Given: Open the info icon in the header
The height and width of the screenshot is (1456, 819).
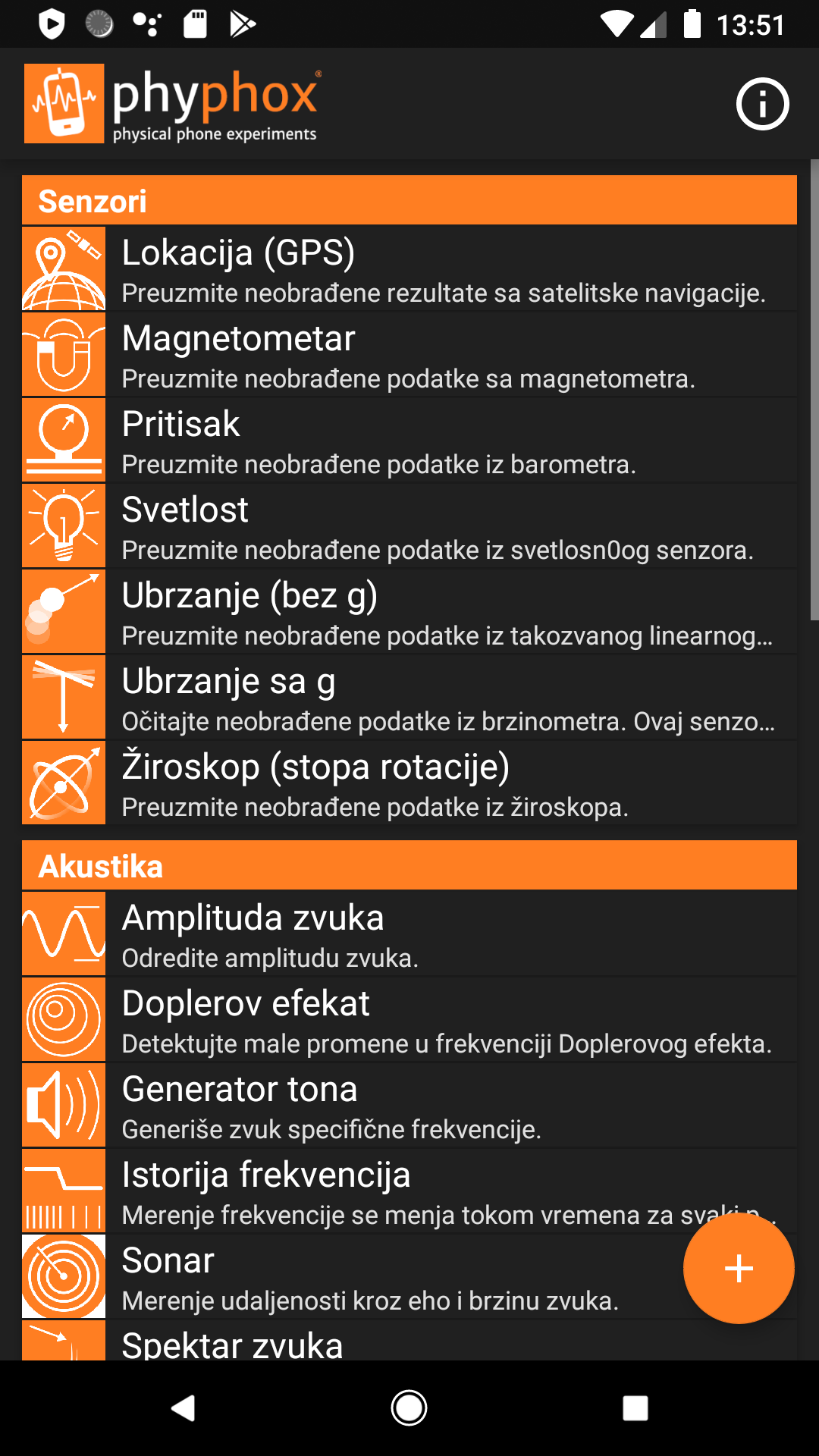Looking at the screenshot, I should tap(762, 104).
